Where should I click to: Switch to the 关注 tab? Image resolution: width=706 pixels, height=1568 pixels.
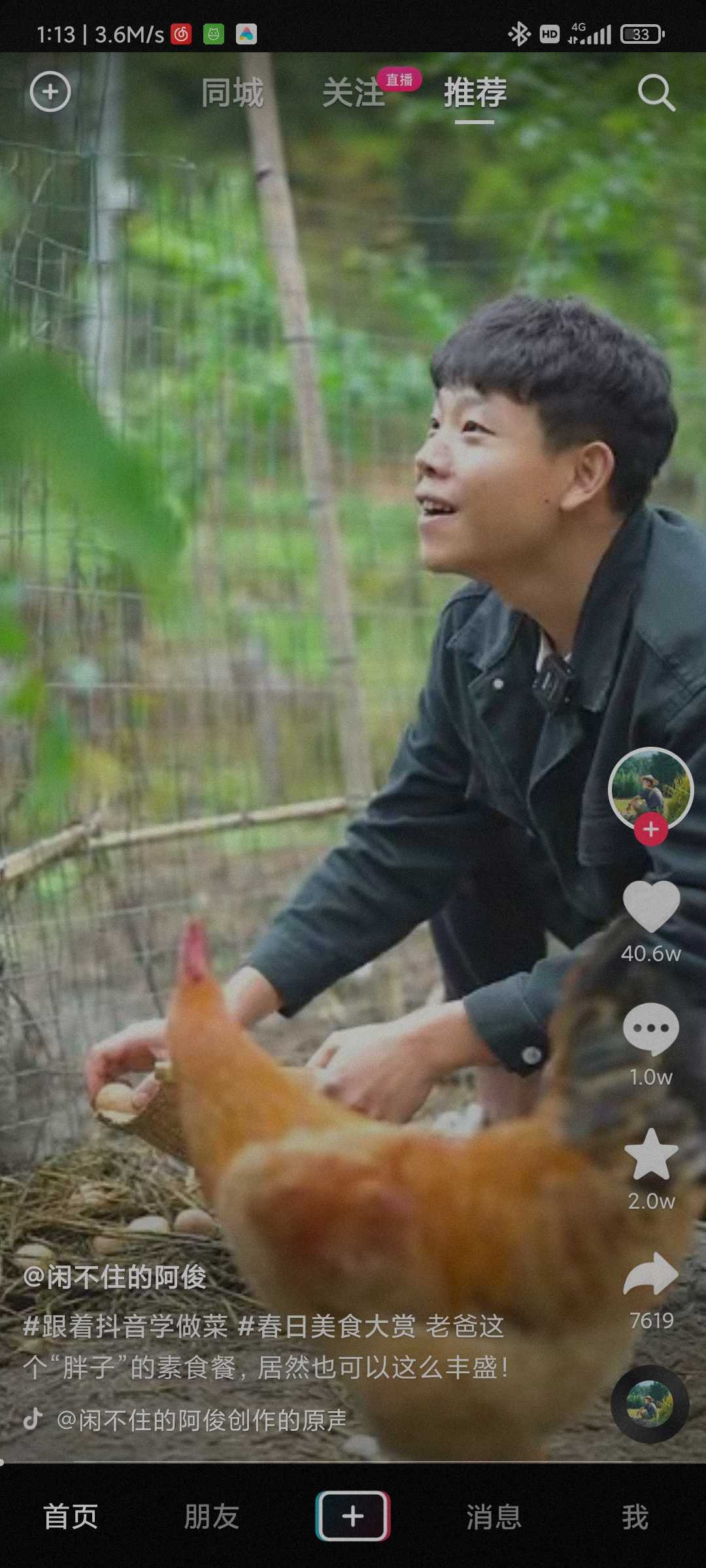354,92
